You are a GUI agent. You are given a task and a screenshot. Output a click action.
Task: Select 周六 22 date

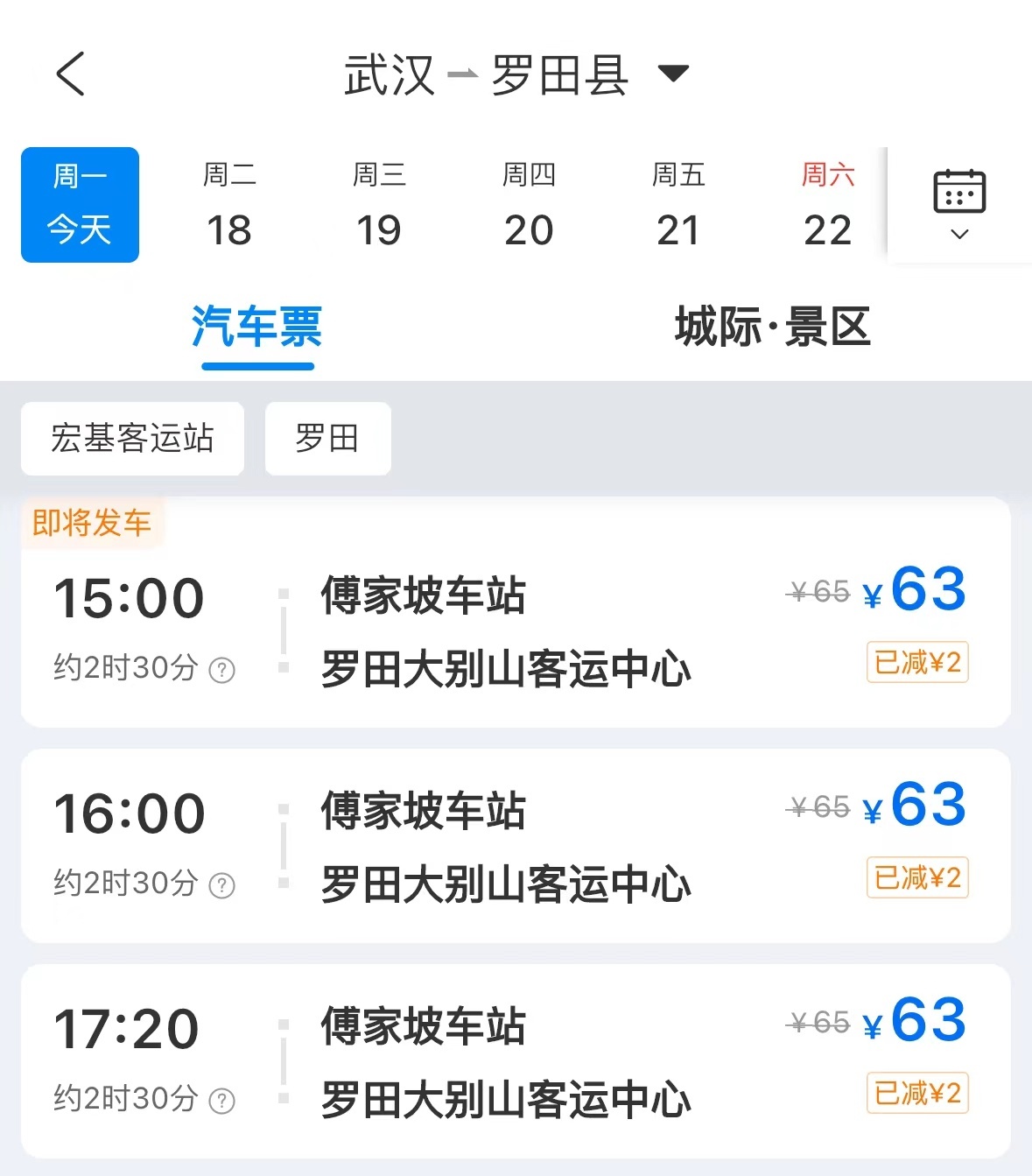(827, 205)
